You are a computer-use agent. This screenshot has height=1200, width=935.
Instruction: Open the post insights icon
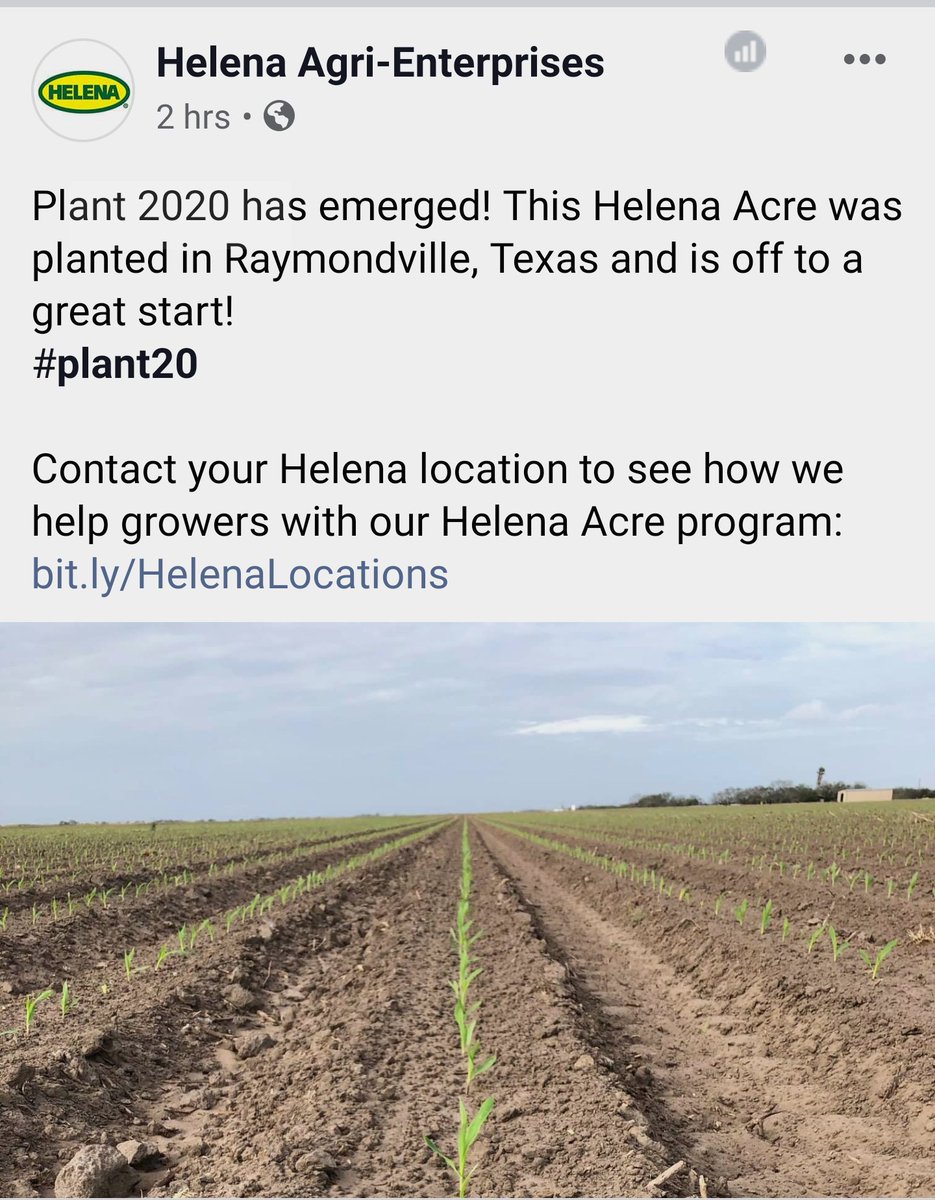pyautogui.click(x=745, y=52)
